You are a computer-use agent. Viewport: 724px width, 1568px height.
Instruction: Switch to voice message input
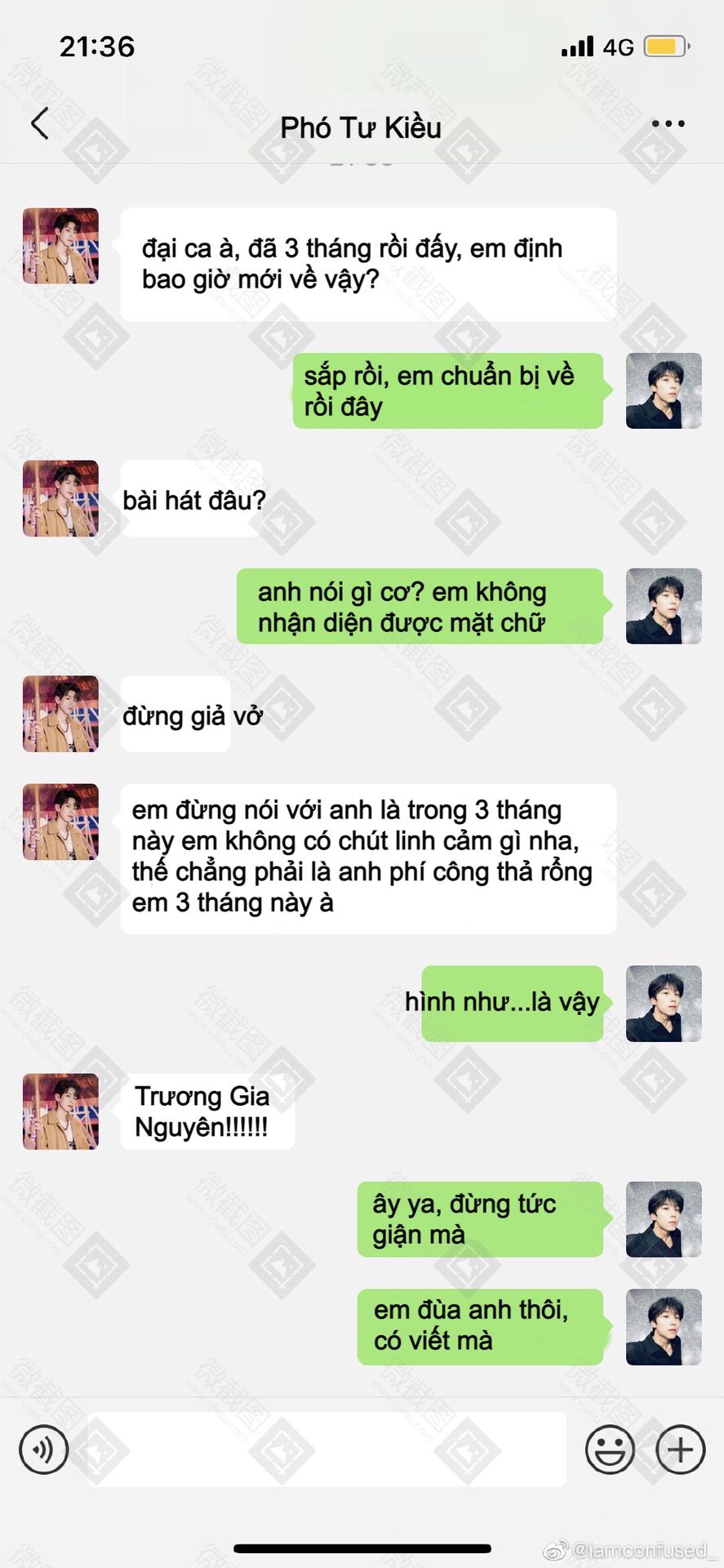tap(43, 1450)
